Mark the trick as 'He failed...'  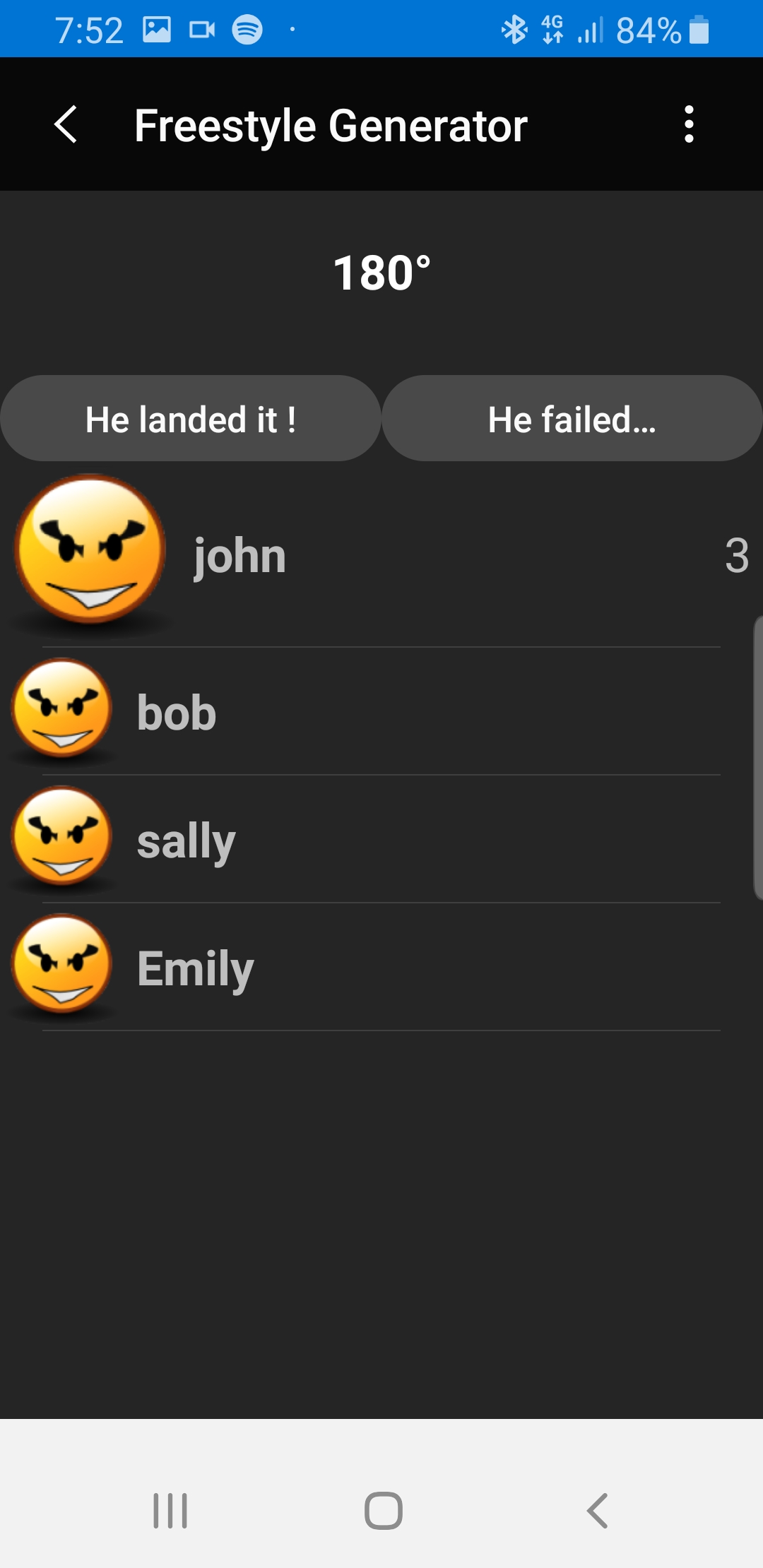[572, 419]
